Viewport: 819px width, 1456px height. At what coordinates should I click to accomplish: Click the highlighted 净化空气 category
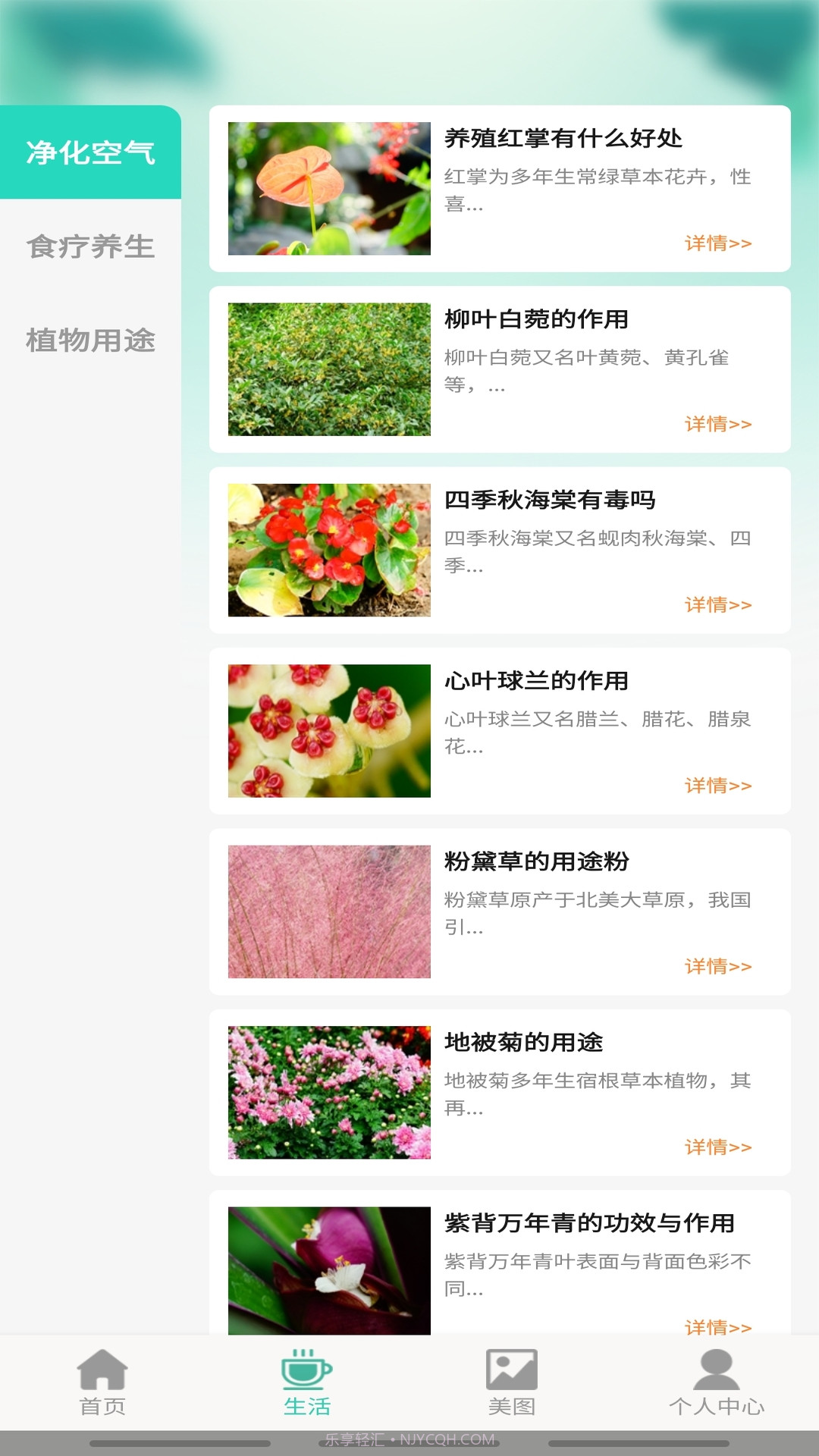(x=91, y=151)
